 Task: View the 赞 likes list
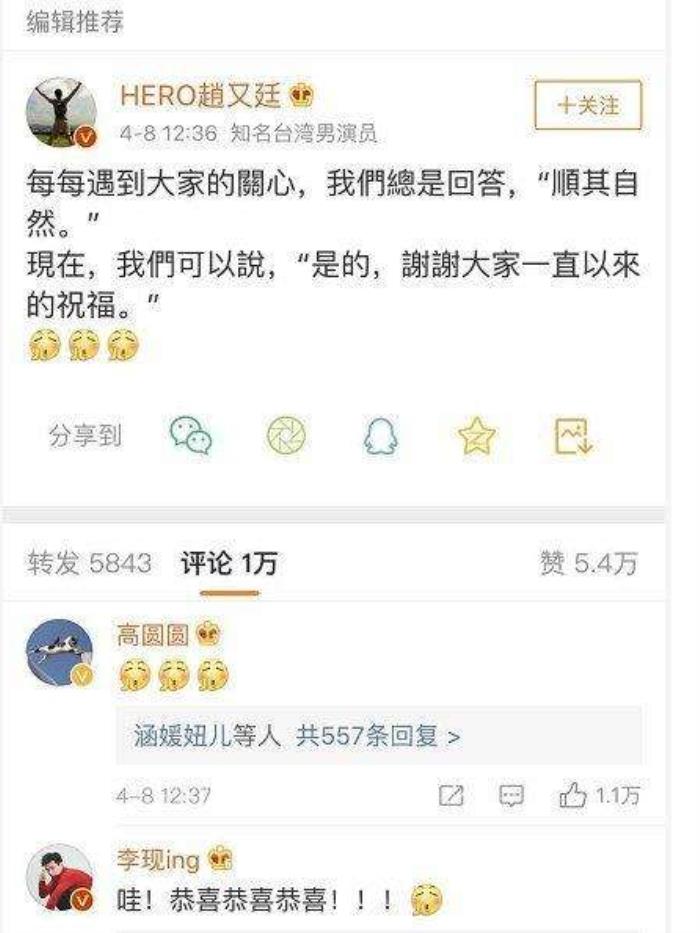[x=588, y=564]
